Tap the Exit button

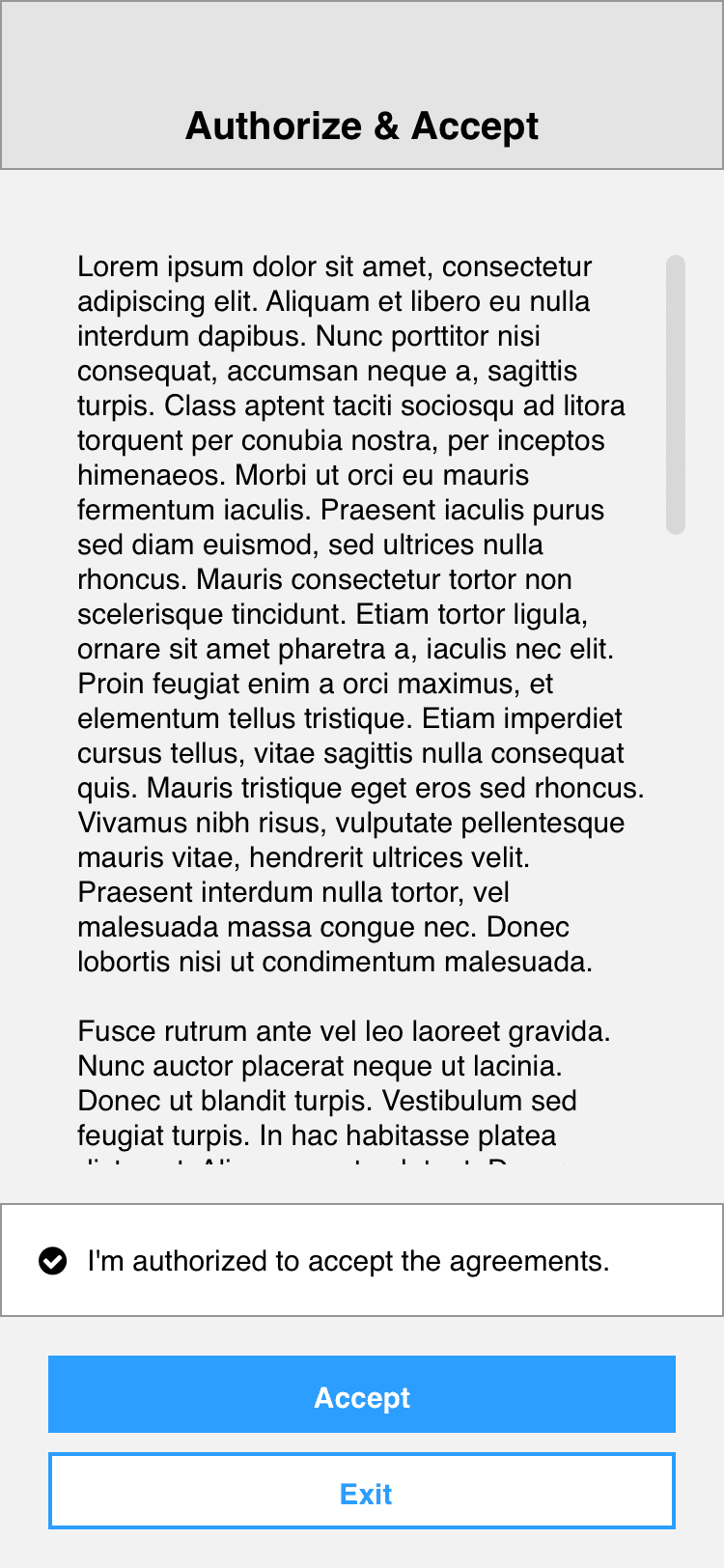(x=362, y=1491)
